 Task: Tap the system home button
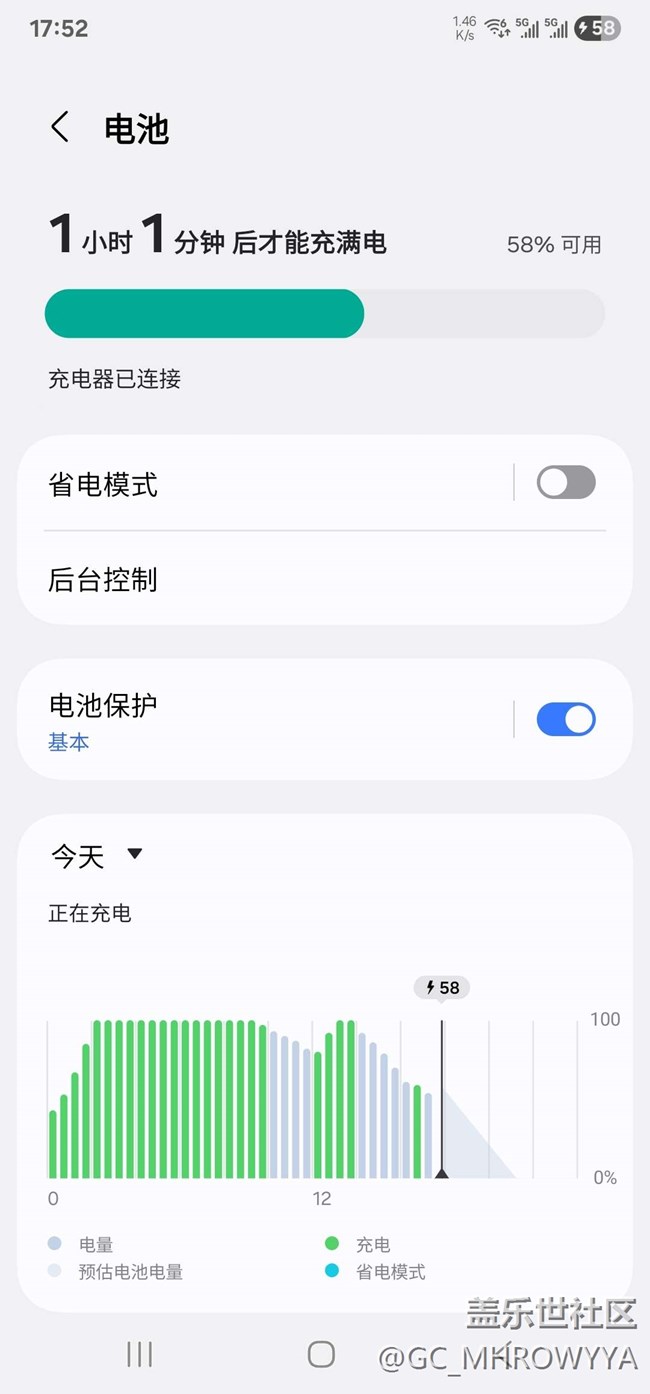pos(321,1354)
